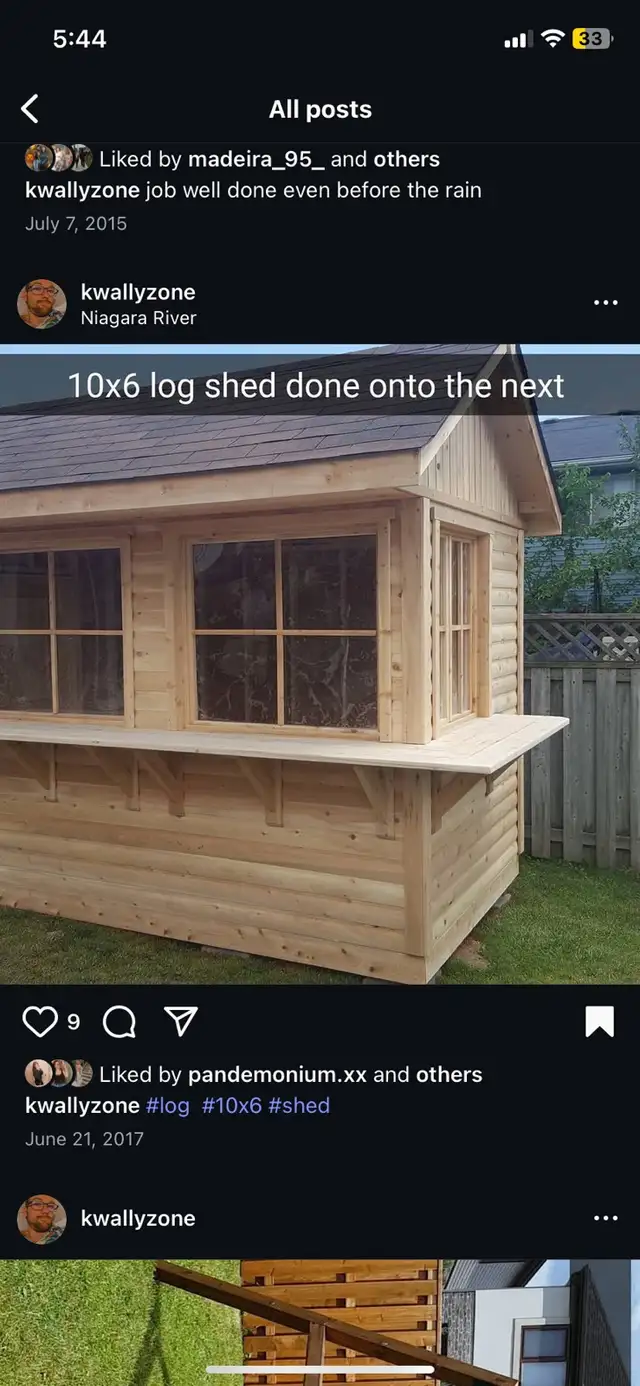Image resolution: width=640 pixels, height=1386 pixels.
Task: Like the 10x6 log shed post
Action: 40,1021
